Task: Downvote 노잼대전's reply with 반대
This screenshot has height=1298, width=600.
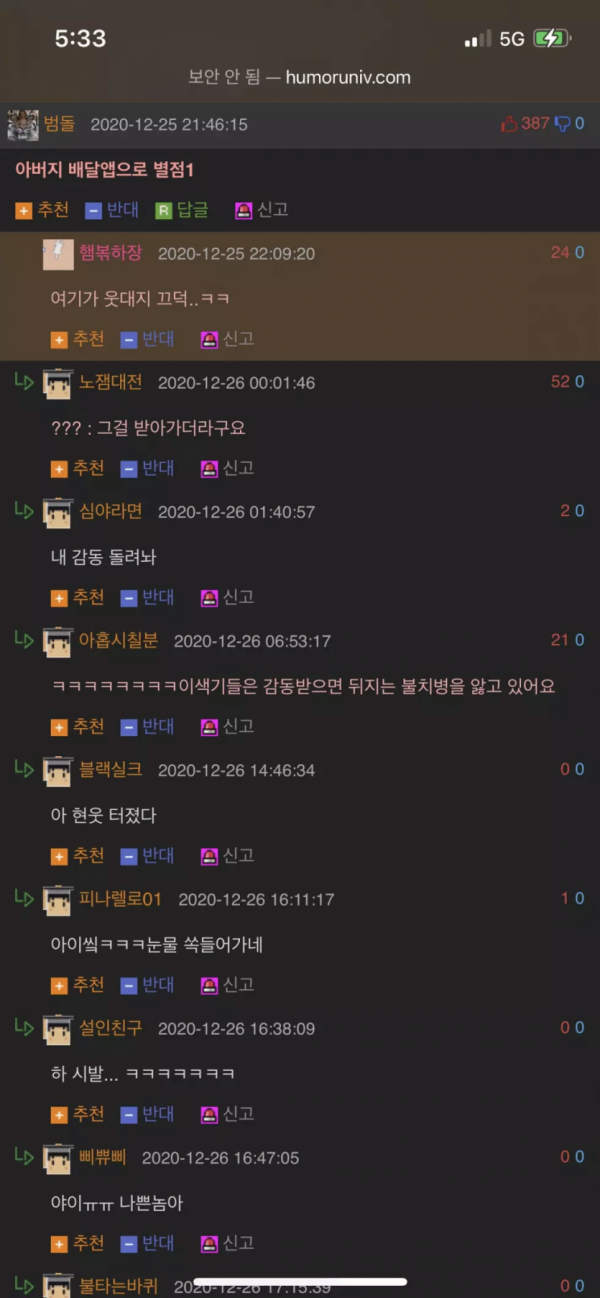Action: (147, 468)
